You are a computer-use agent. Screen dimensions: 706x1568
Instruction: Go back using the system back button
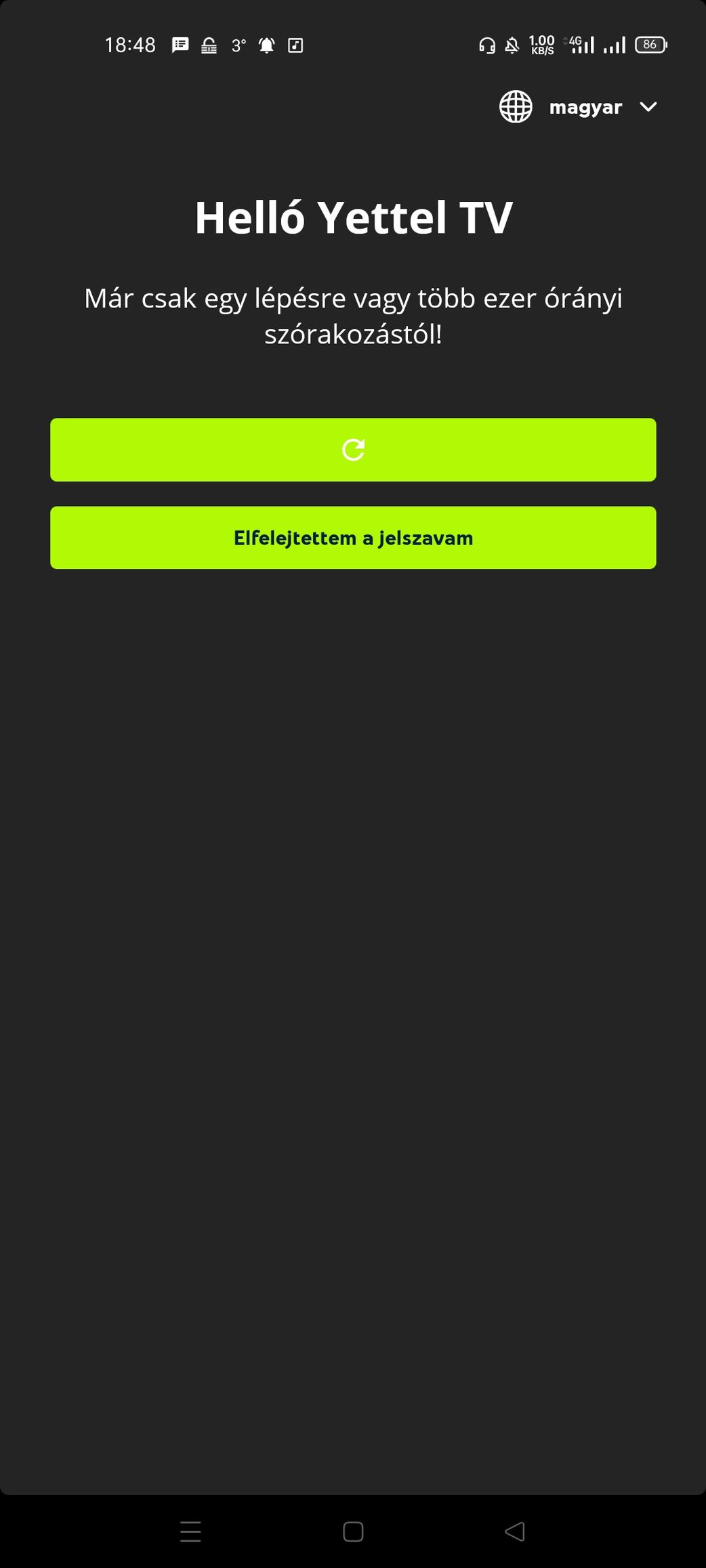point(515,1531)
